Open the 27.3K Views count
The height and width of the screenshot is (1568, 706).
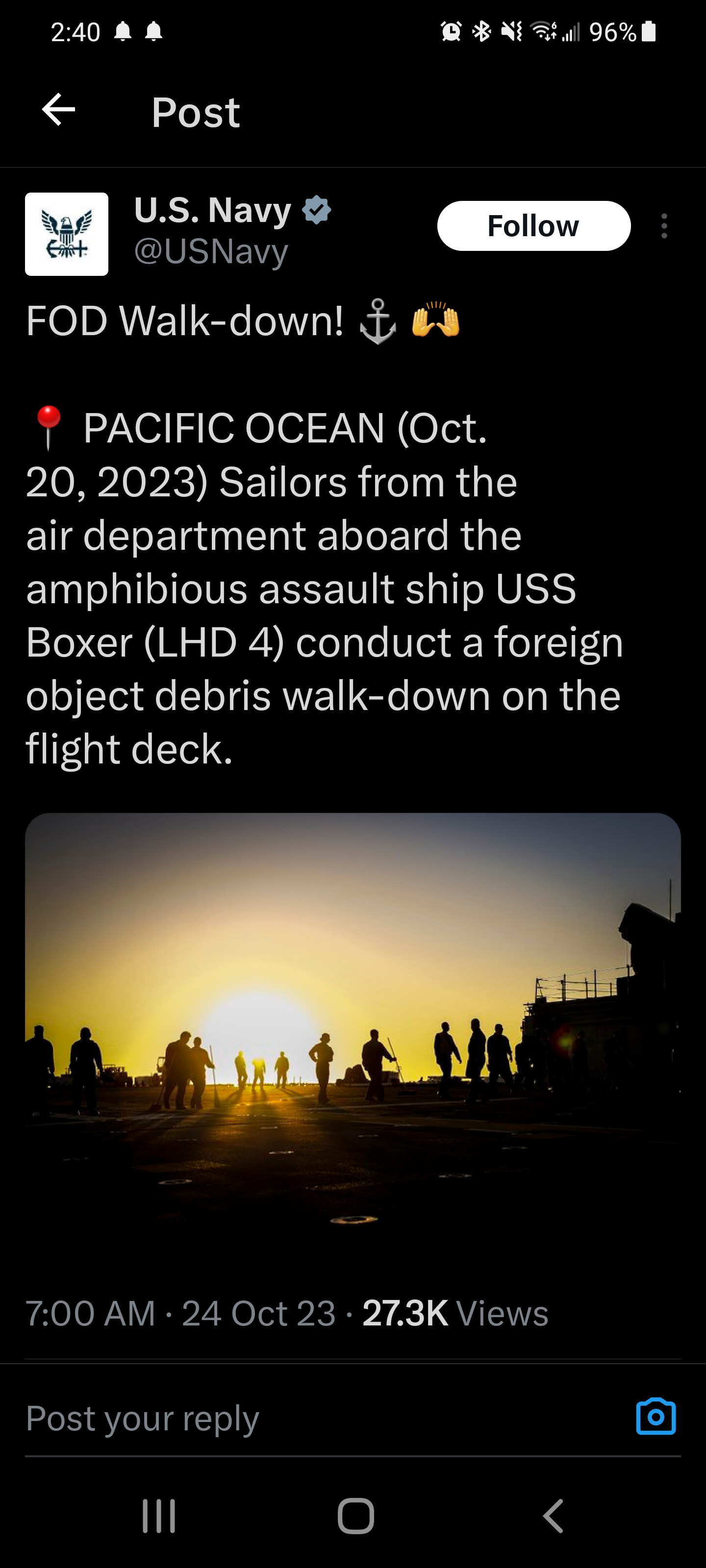point(455,1313)
